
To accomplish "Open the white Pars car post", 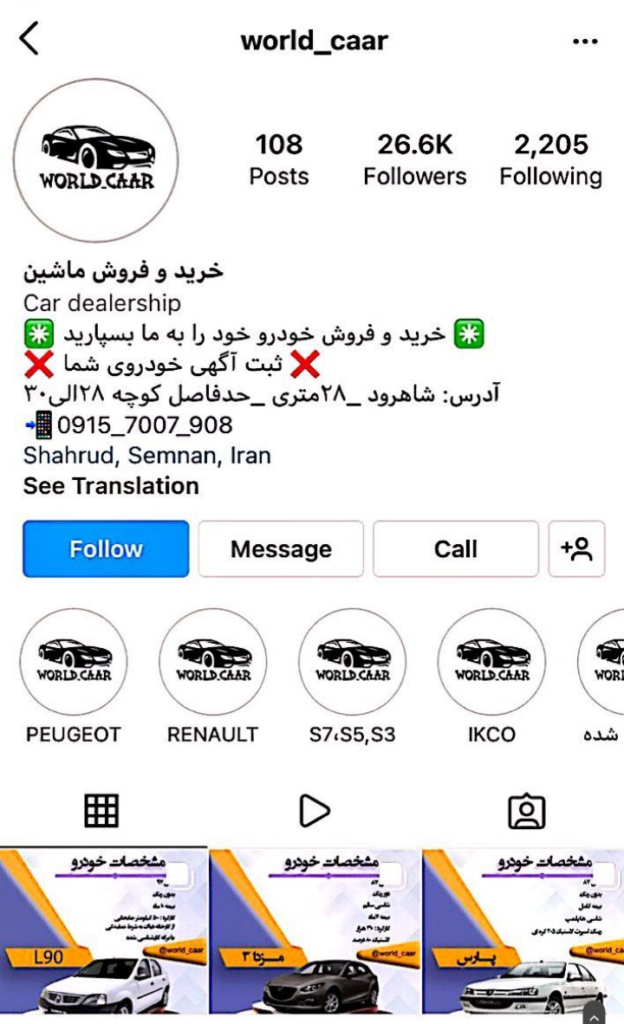I will tap(523, 932).
